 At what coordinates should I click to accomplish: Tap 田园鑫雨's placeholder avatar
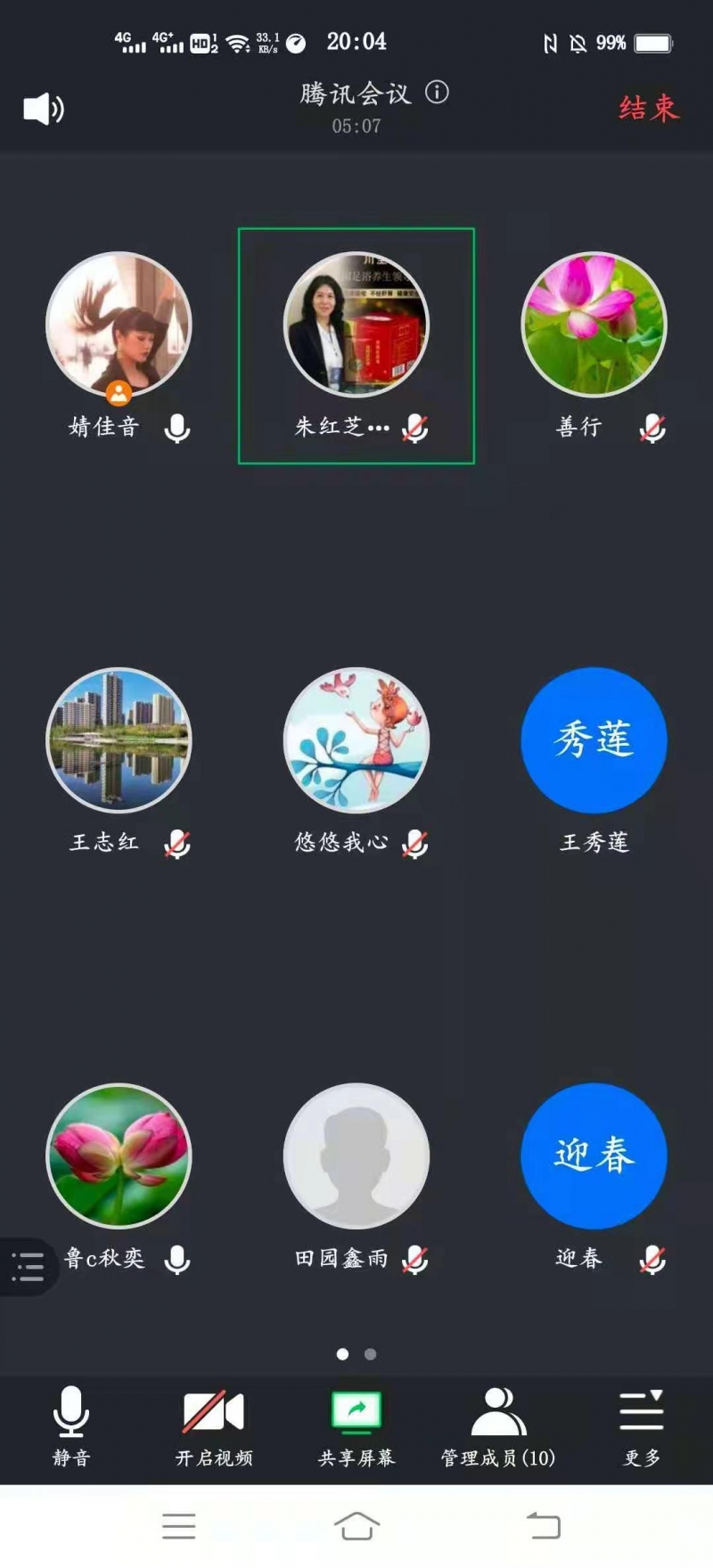pos(356,1156)
